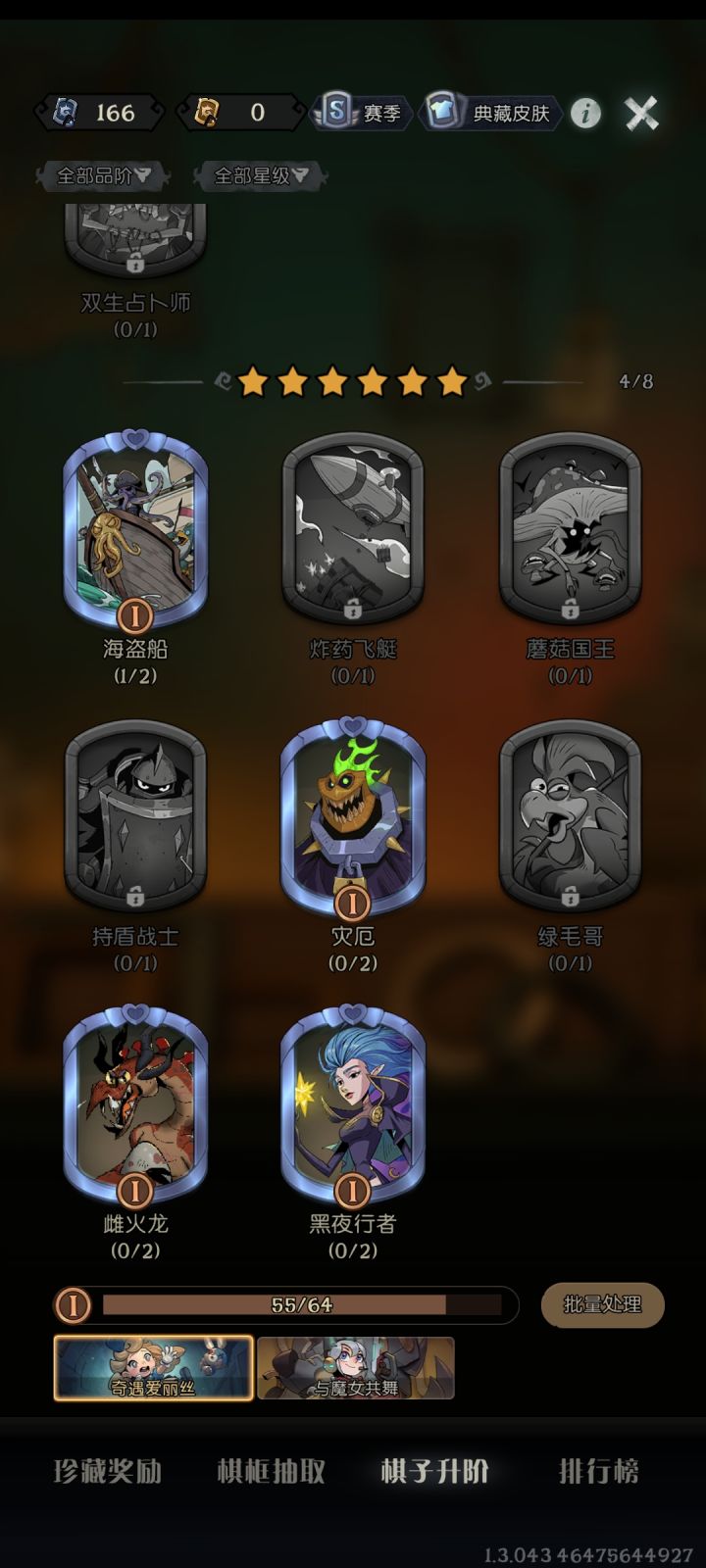The width and height of the screenshot is (706, 1568).
Task: Tap the info (i) circle icon
Action: (585, 114)
